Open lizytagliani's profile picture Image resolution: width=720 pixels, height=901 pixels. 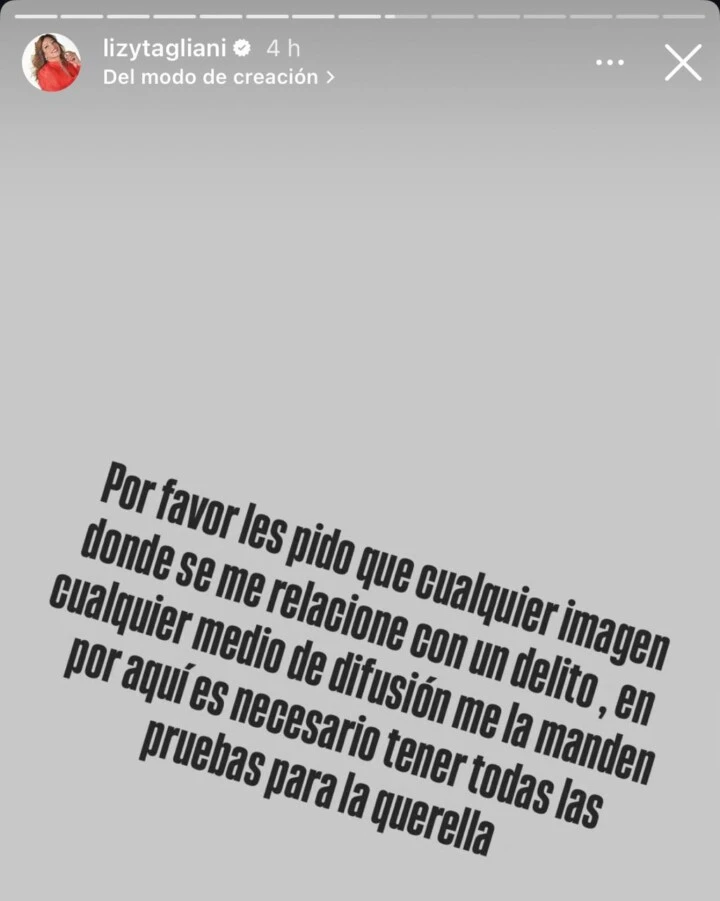51,62
